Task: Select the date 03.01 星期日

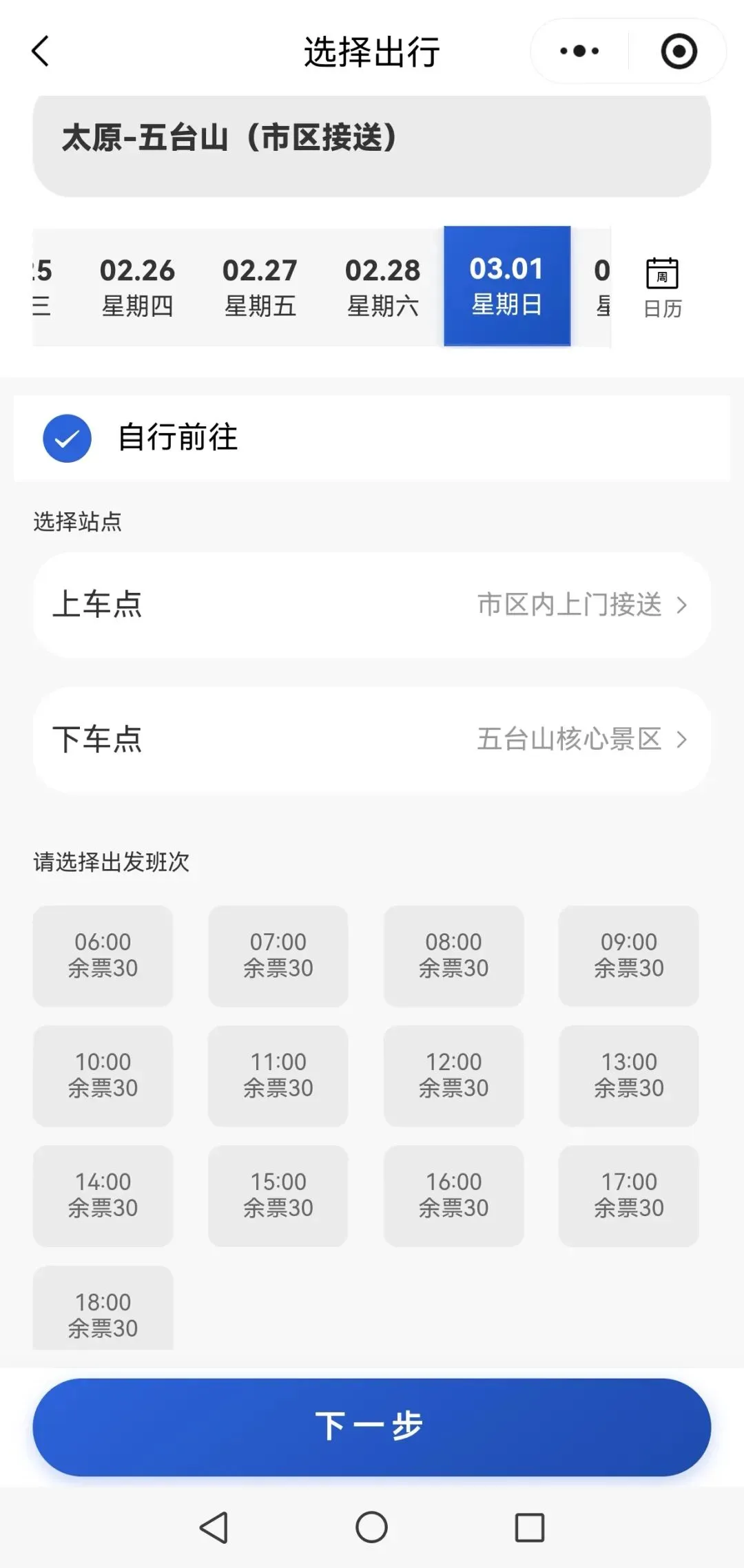Action: [506, 285]
